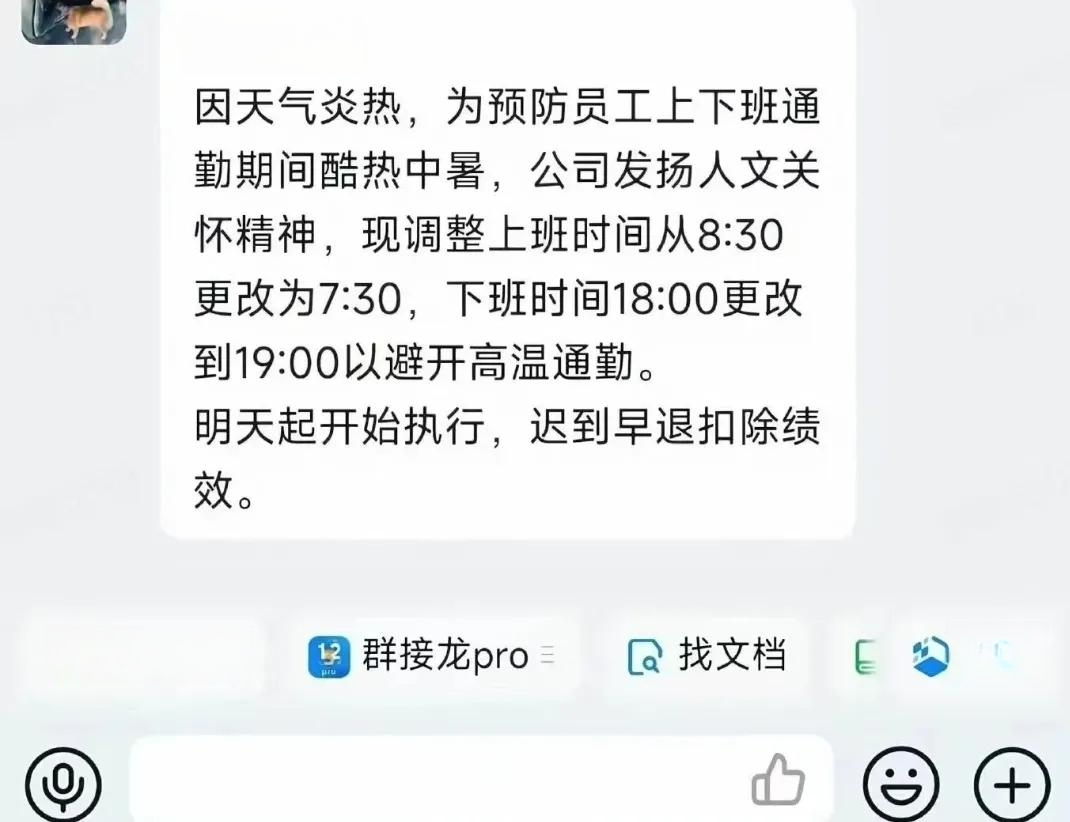
Task: Tap the voice input microphone icon
Action: (x=63, y=783)
